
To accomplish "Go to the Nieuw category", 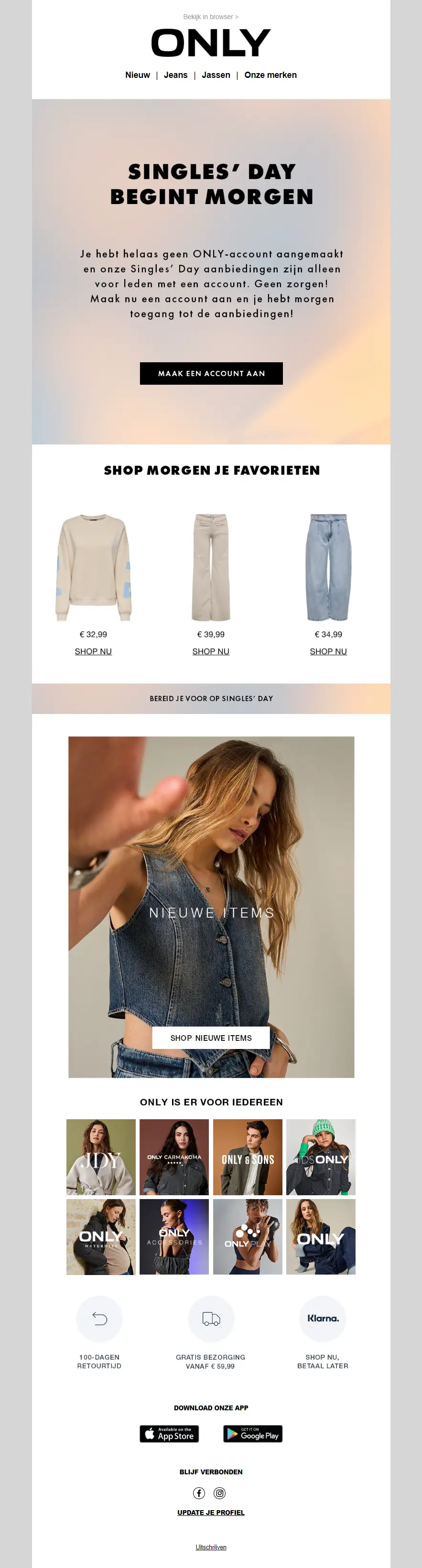I will (x=138, y=75).
